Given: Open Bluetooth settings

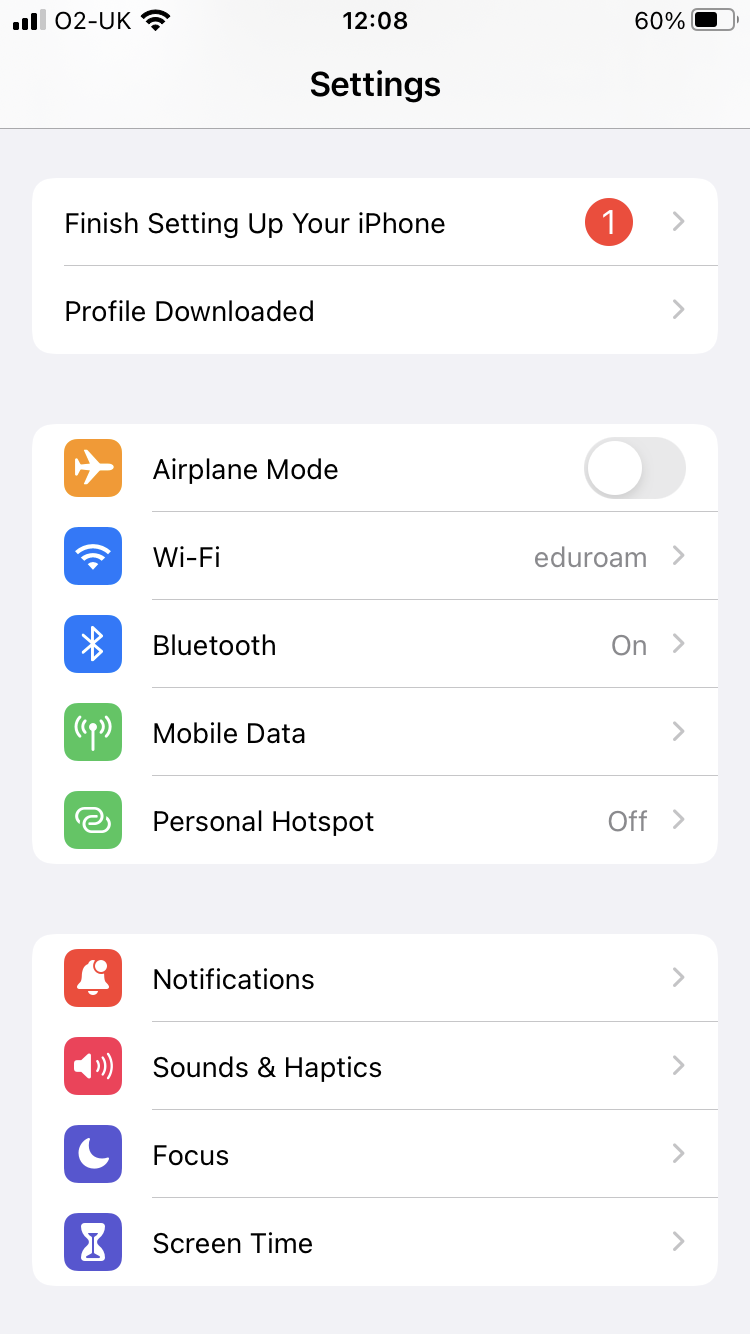Looking at the screenshot, I should [x=375, y=644].
